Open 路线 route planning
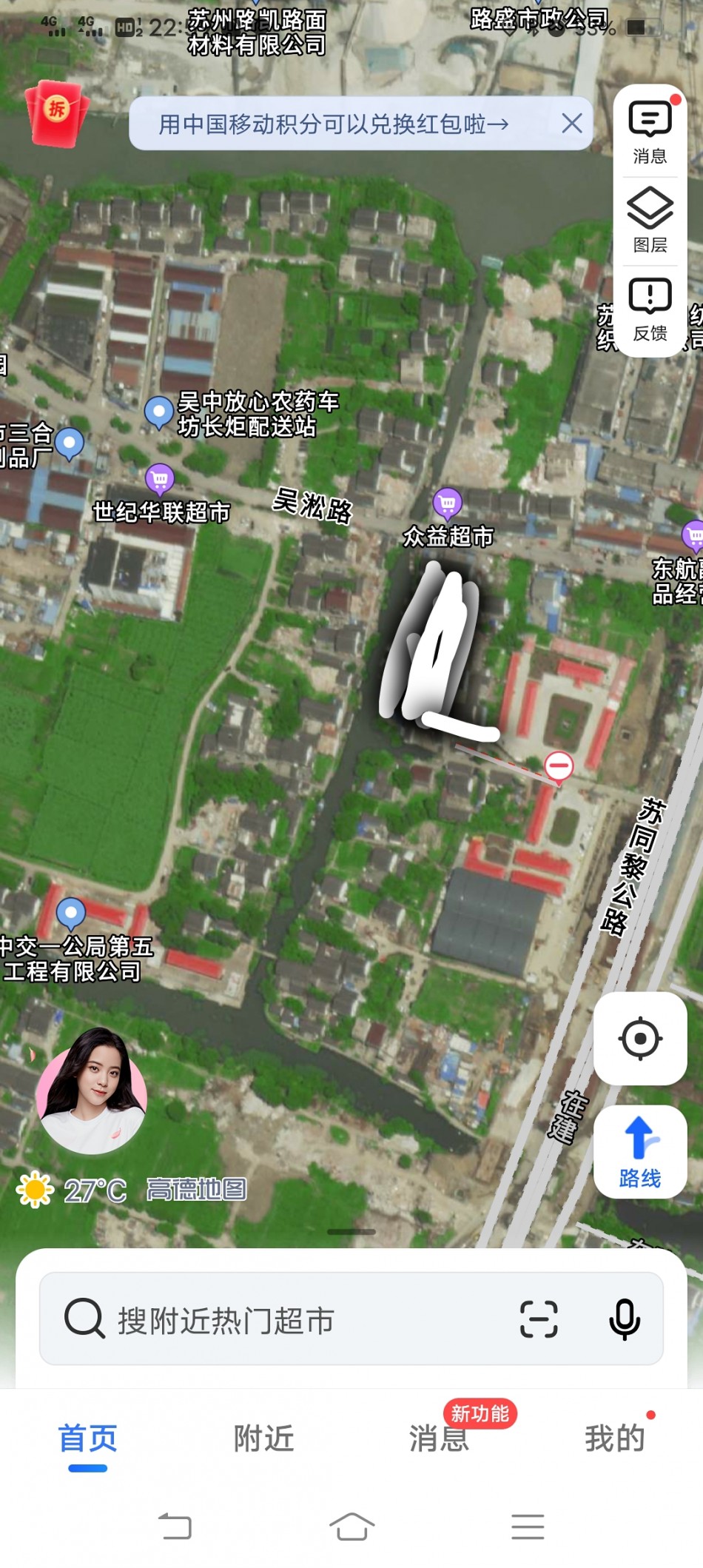 pos(640,1151)
